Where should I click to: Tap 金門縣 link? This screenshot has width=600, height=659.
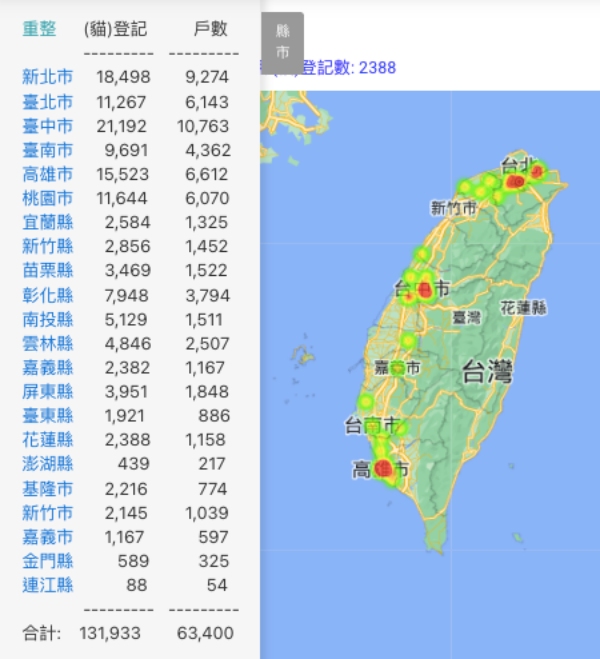pos(47,560)
